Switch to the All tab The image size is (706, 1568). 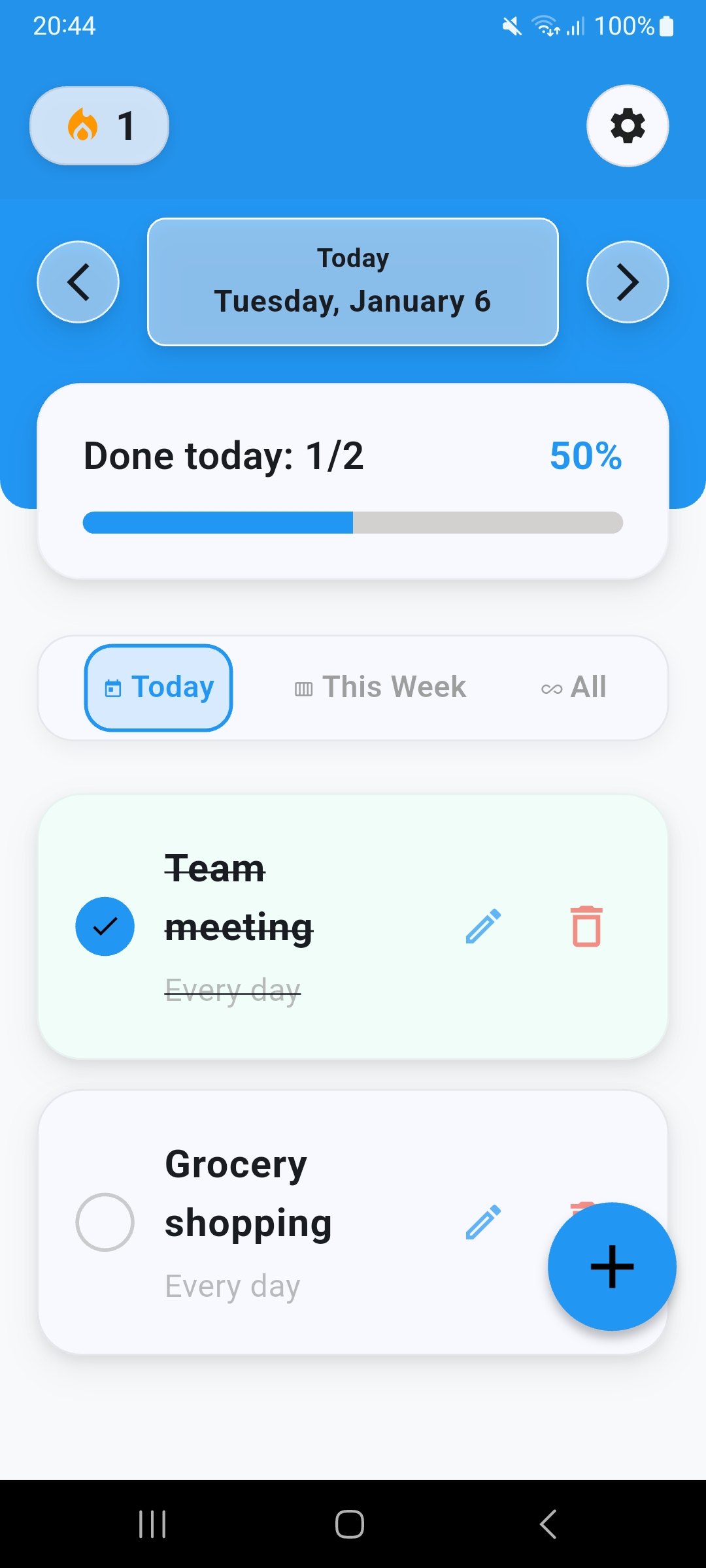(574, 687)
